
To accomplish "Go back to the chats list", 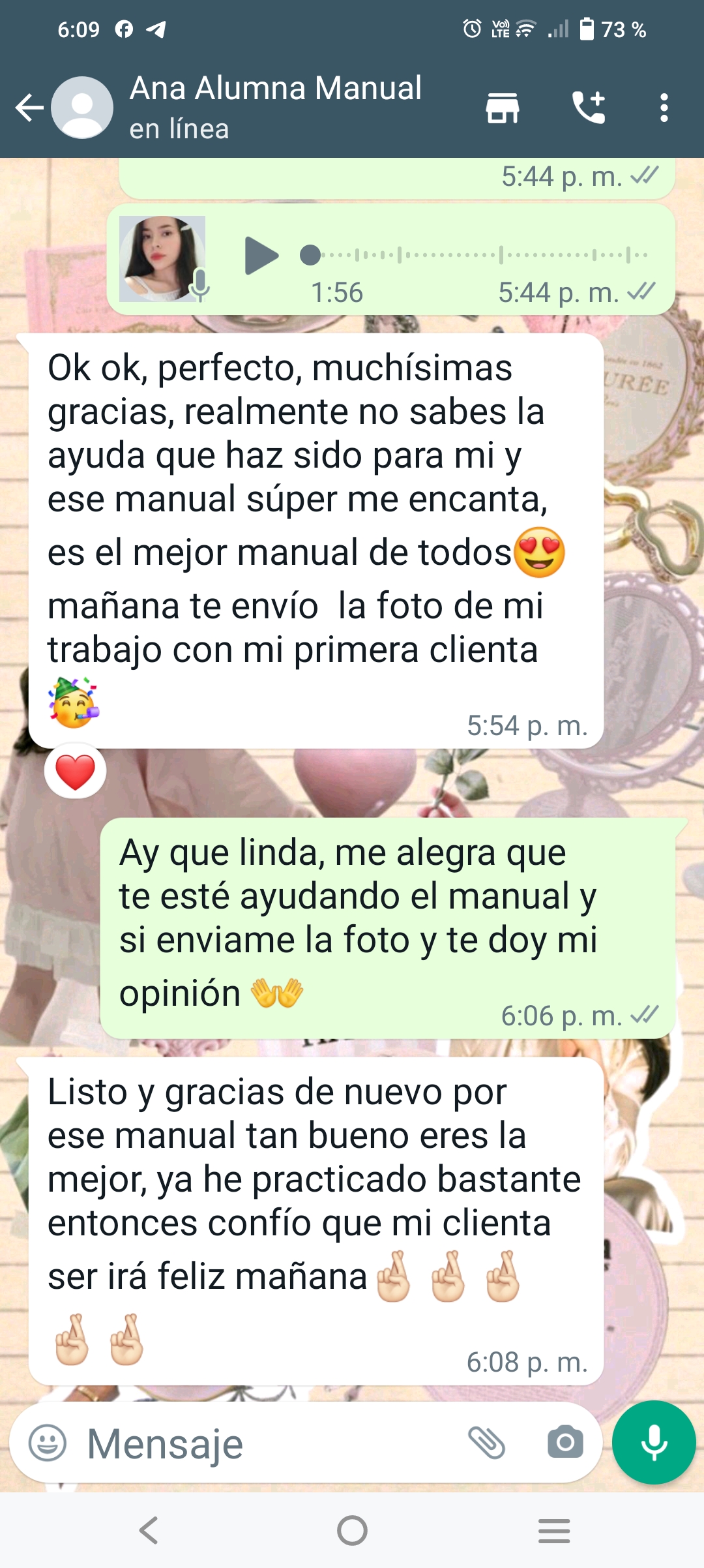I will (x=29, y=108).
